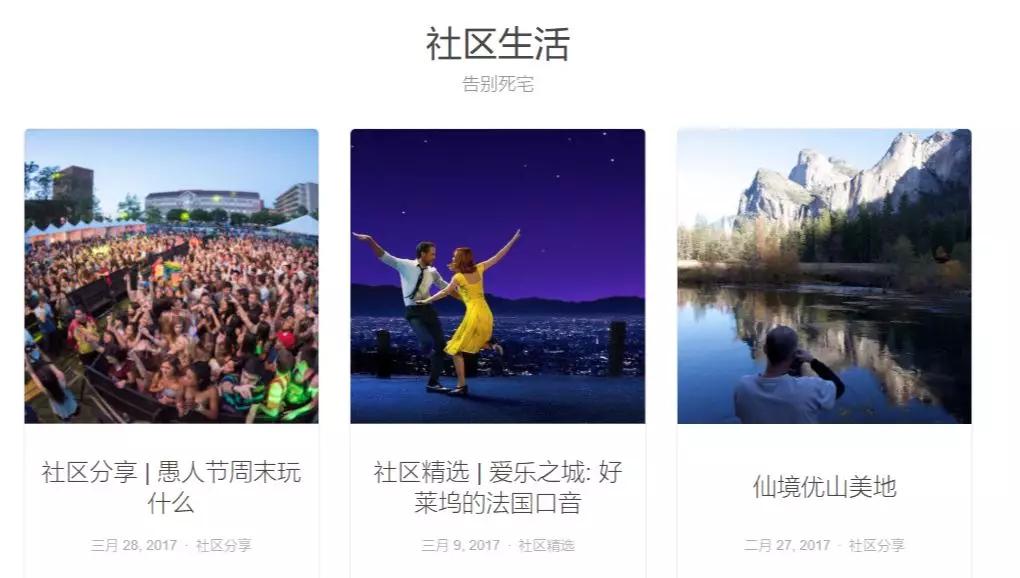Screen dimensions: 1020x578
Task: Open the crowd photo for 愚人节周末玩什么
Action: (x=171, y=275)
